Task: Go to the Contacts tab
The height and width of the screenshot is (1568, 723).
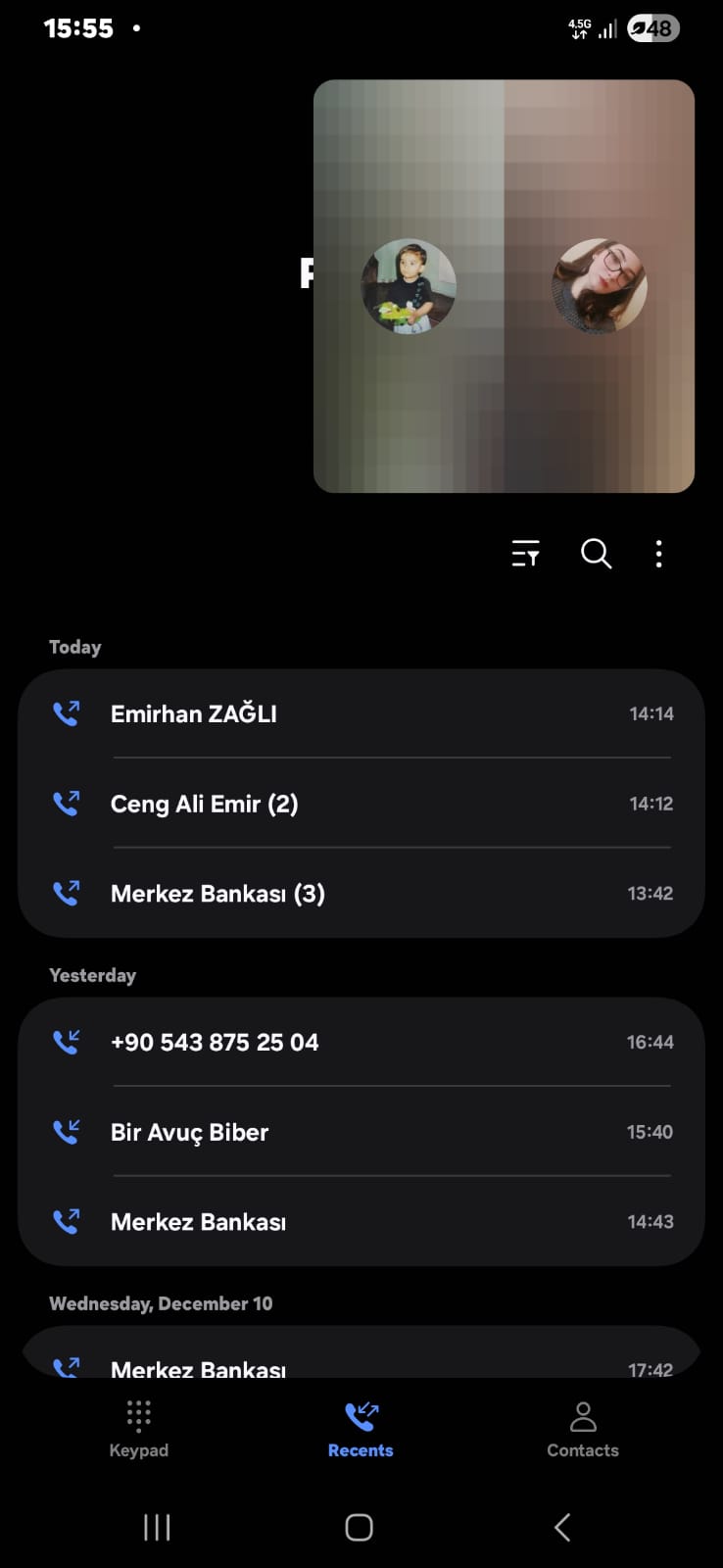Action: point(582,1429)
